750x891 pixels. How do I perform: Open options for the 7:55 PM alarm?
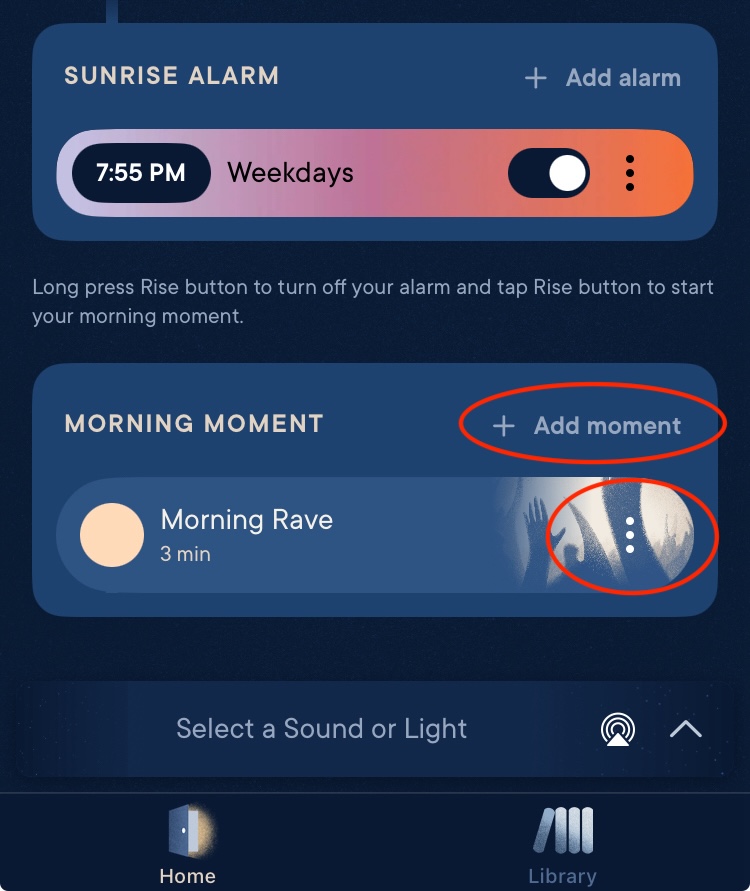coord(629,173)
